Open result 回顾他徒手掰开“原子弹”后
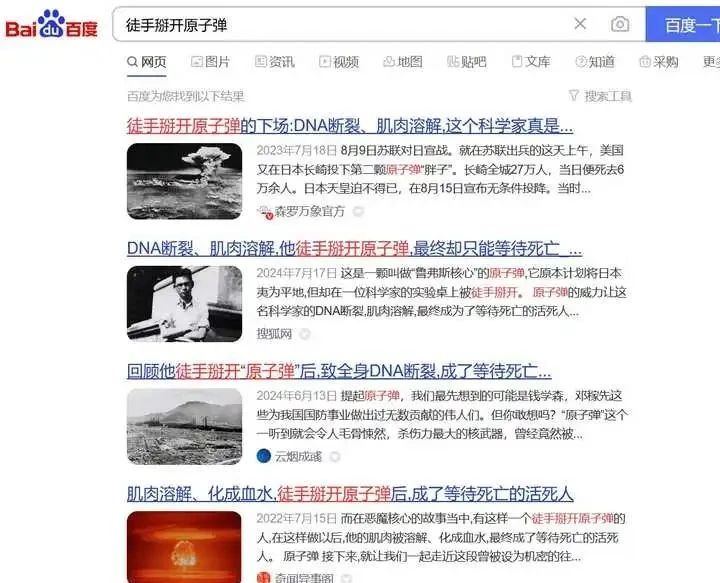The height and width of the screenshot is (583, 720). (332, 371)
